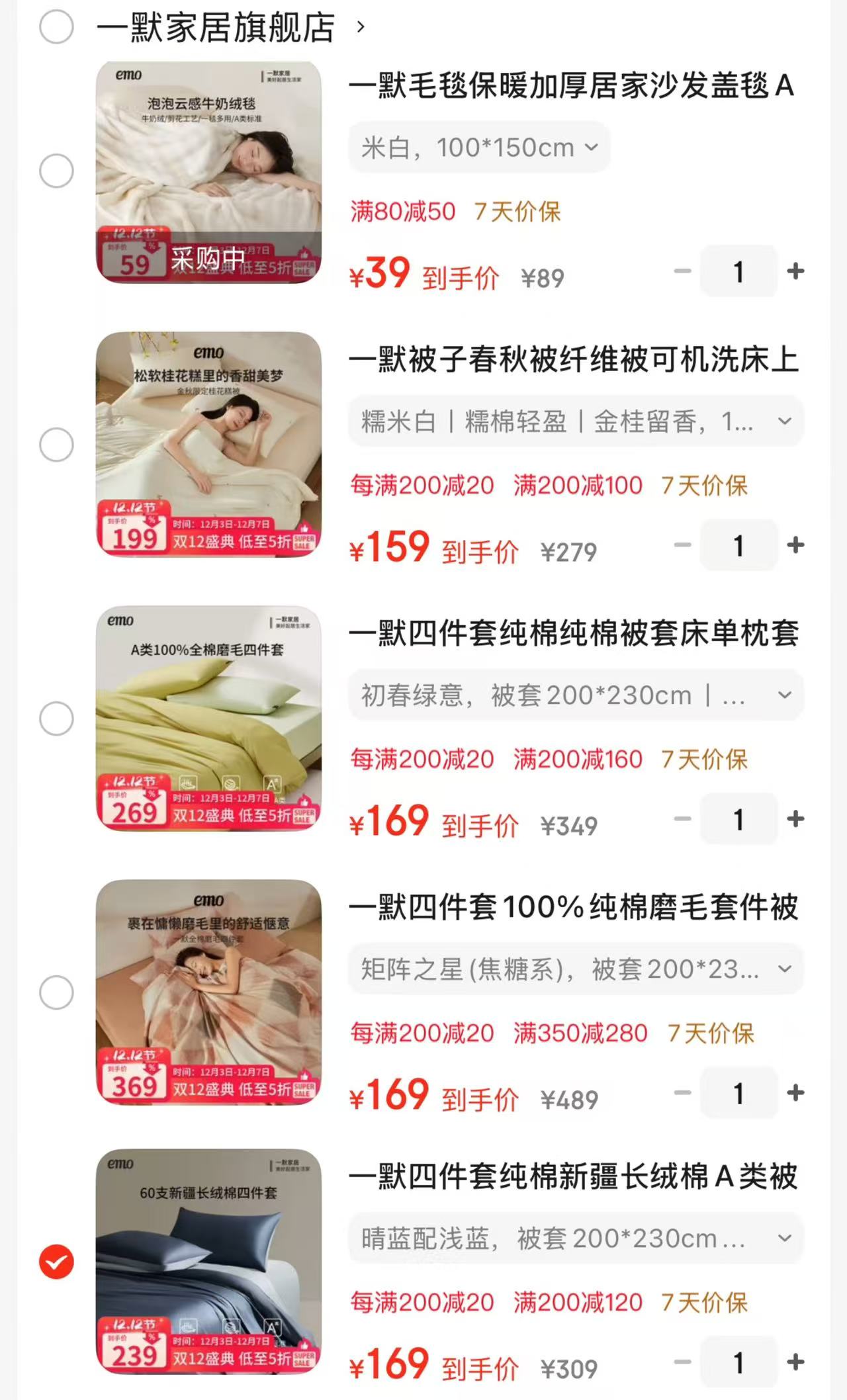The image size is (847, 1400).
Task: Expand the 糯米白 quilt spec selector
Action: coord(575,421)
